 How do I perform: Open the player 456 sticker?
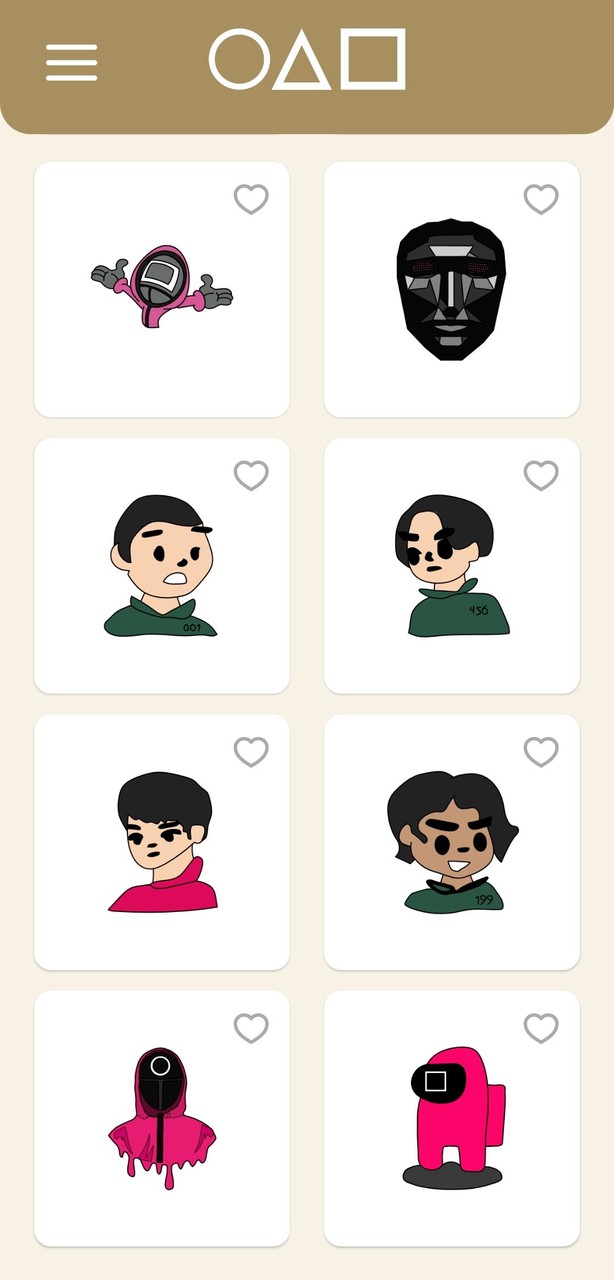click(451, 567)
